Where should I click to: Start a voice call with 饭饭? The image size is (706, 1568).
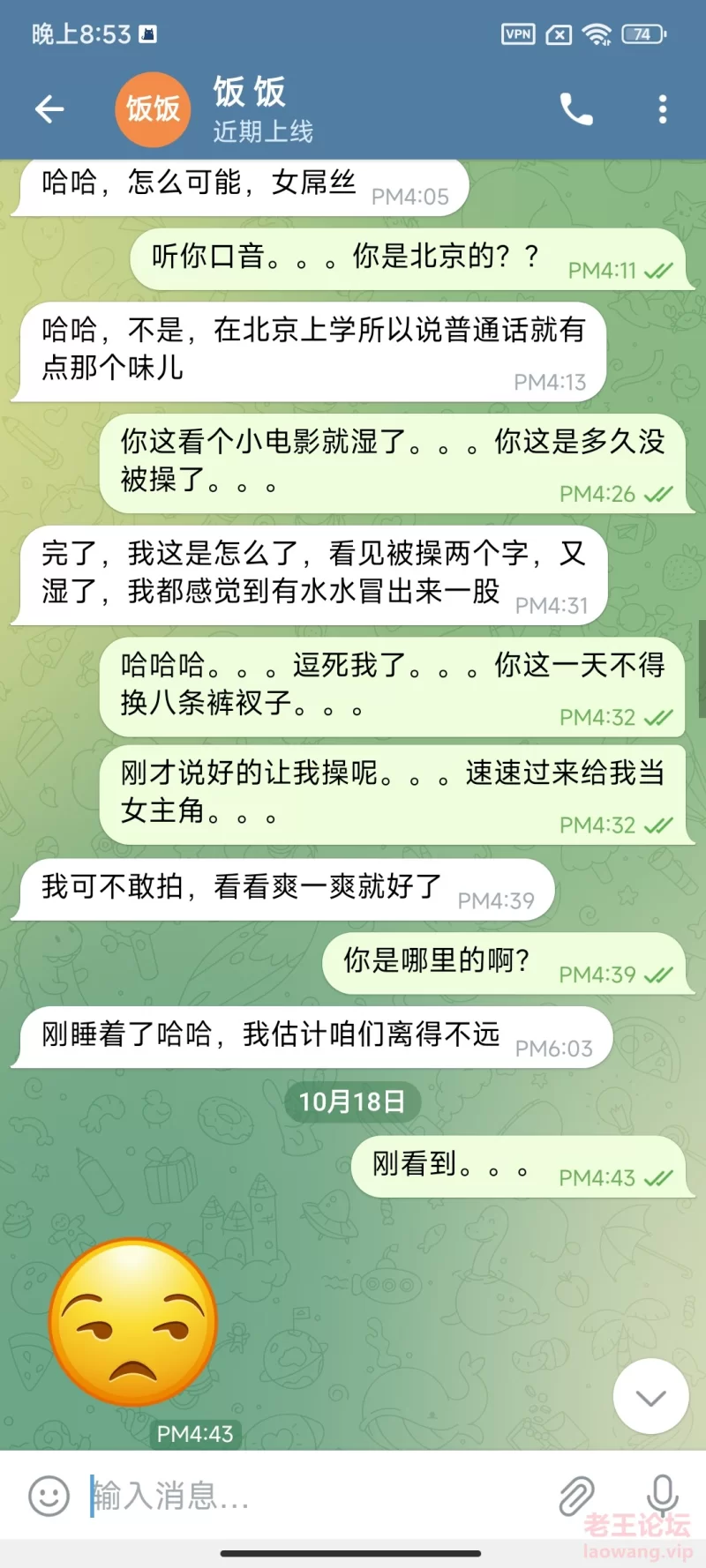[576, 109]
